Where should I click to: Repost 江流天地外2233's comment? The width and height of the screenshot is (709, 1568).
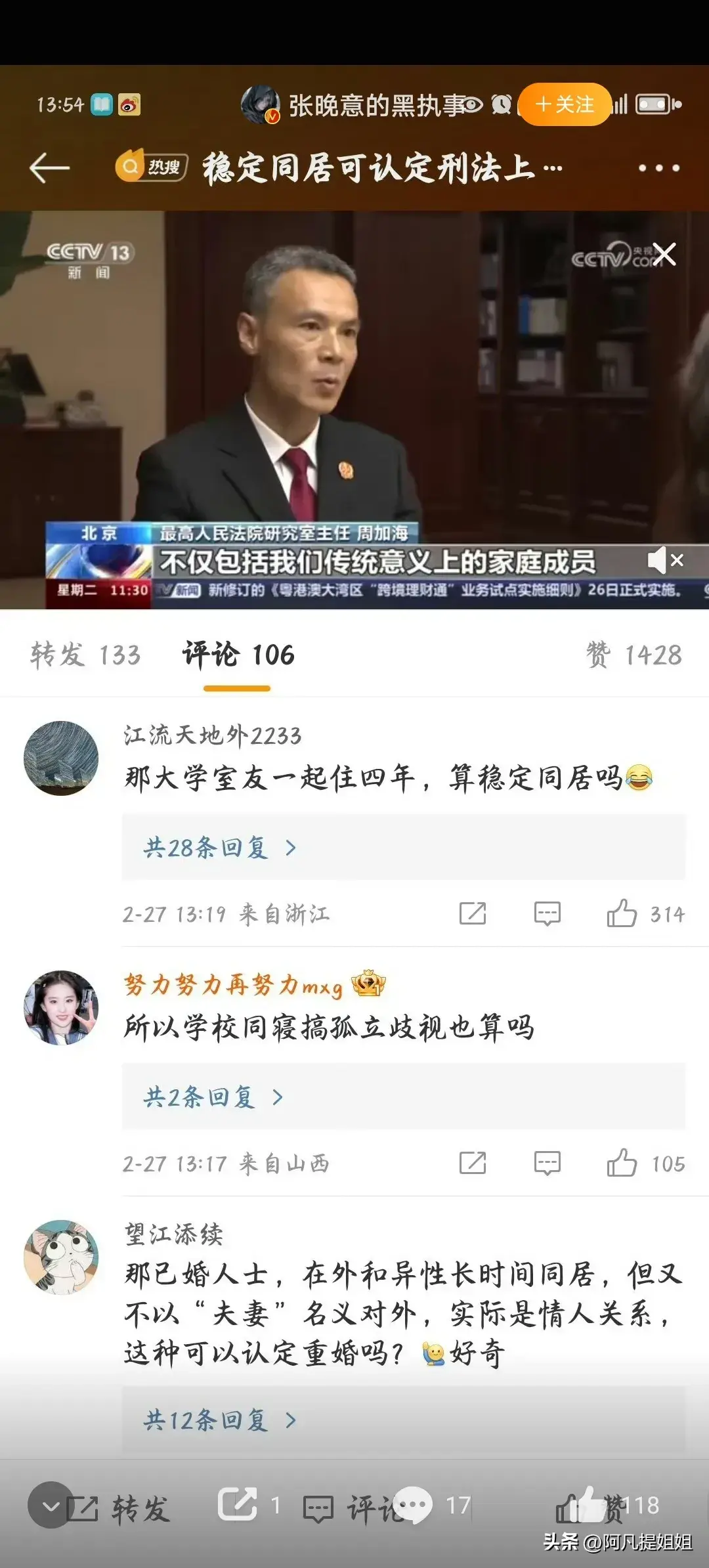click(473, 913)
